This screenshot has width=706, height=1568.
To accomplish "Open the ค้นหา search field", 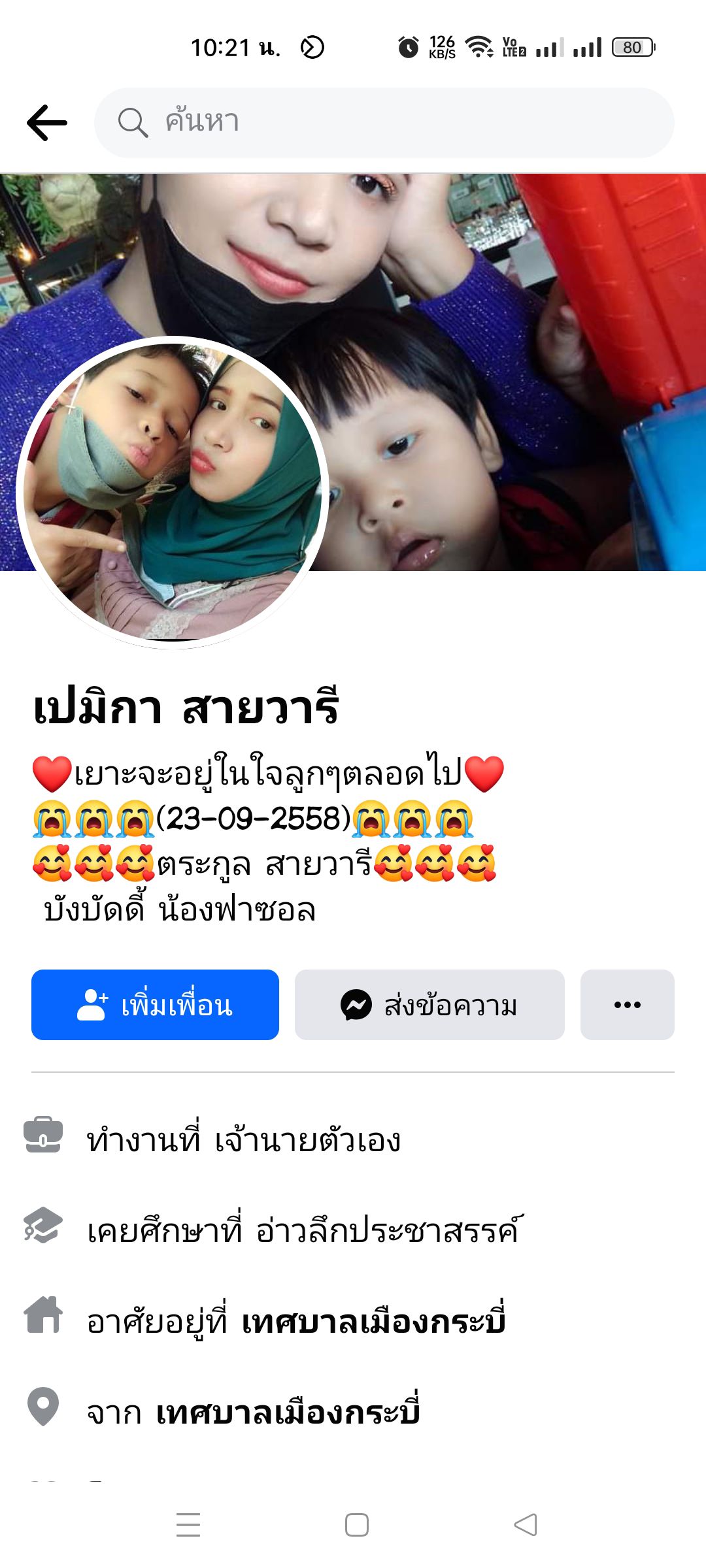I will pos(384,122).
